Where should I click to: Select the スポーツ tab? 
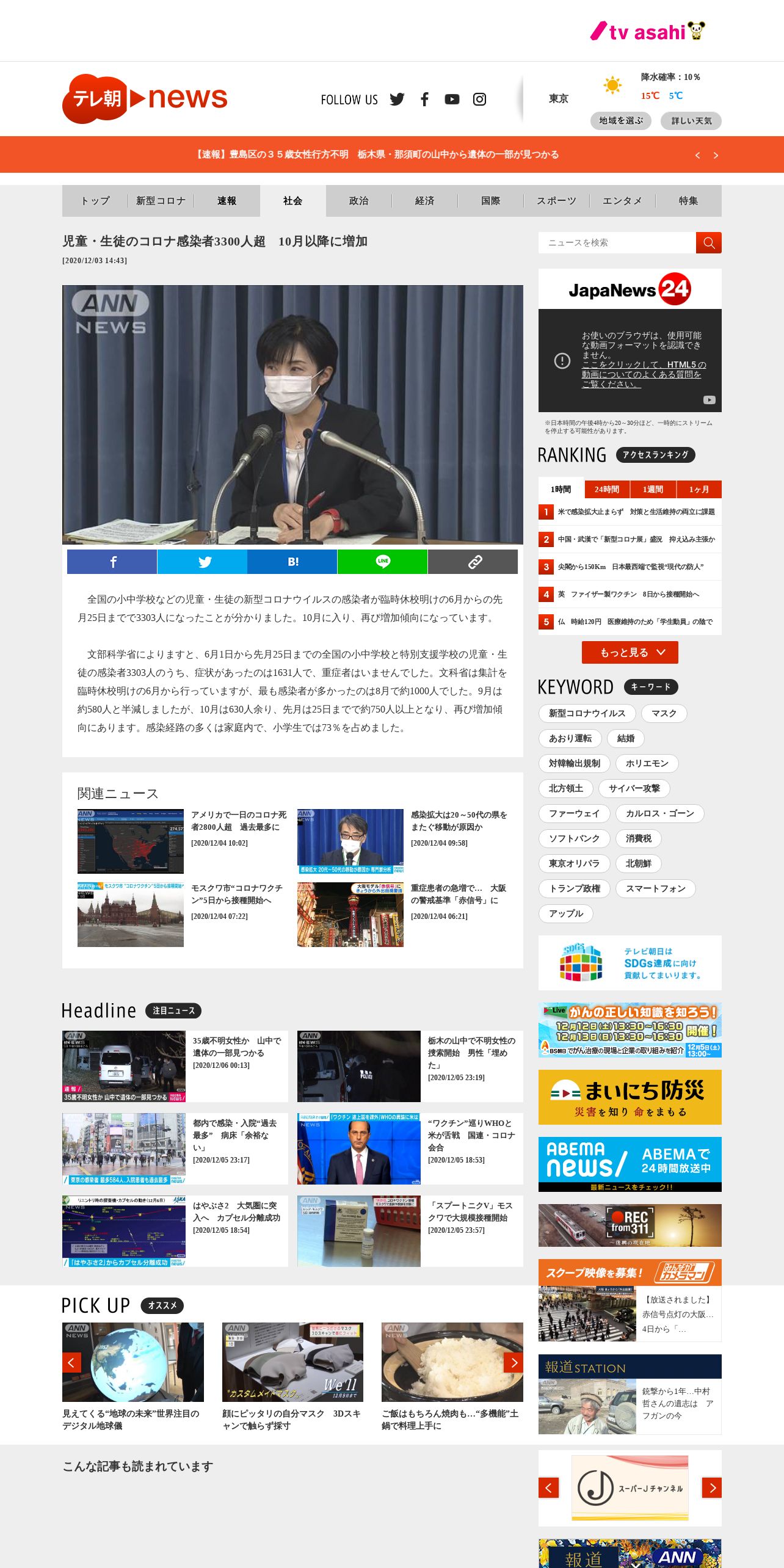pyautogui.click(x=556, y=201)
